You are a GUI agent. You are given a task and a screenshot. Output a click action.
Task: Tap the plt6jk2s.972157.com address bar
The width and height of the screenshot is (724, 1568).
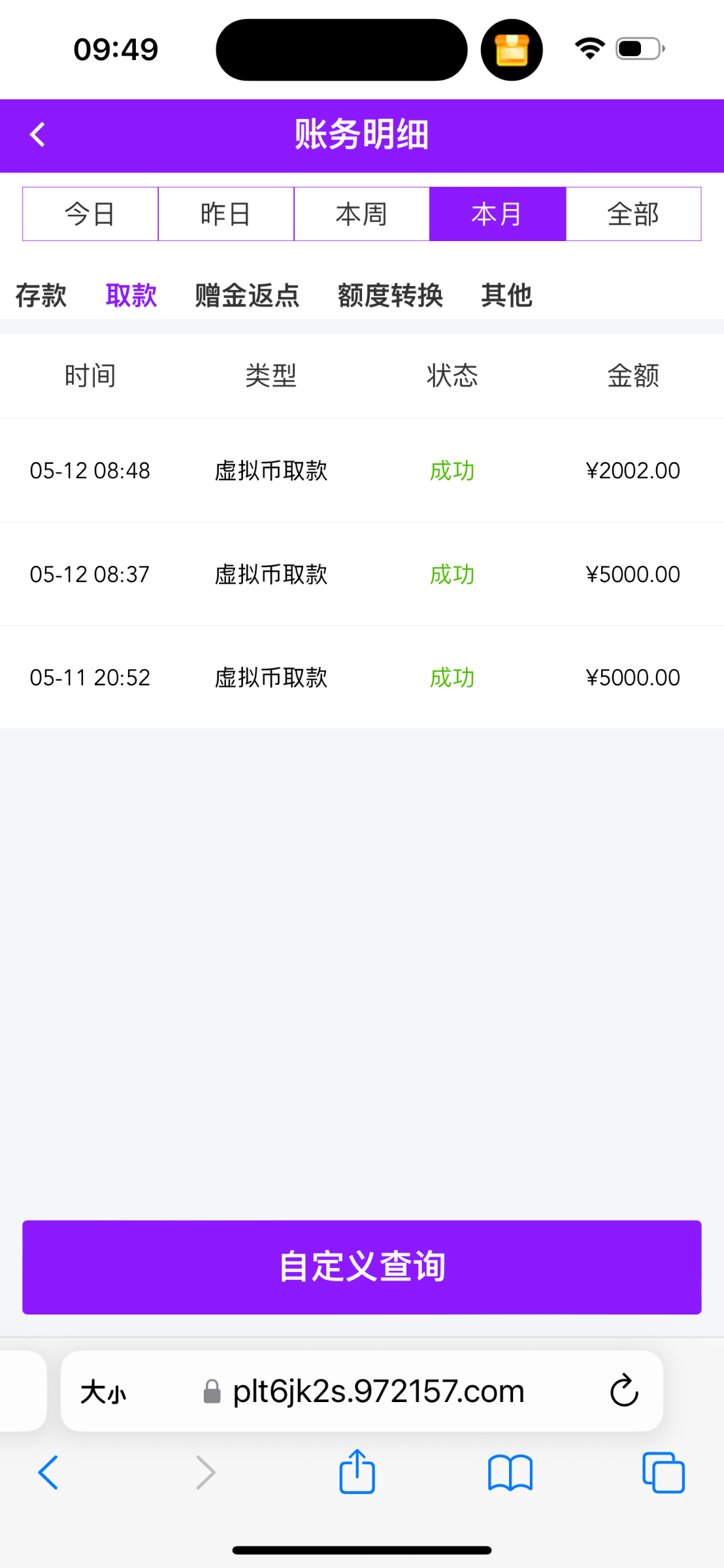pyautogui.click(x=378, y=1391)
